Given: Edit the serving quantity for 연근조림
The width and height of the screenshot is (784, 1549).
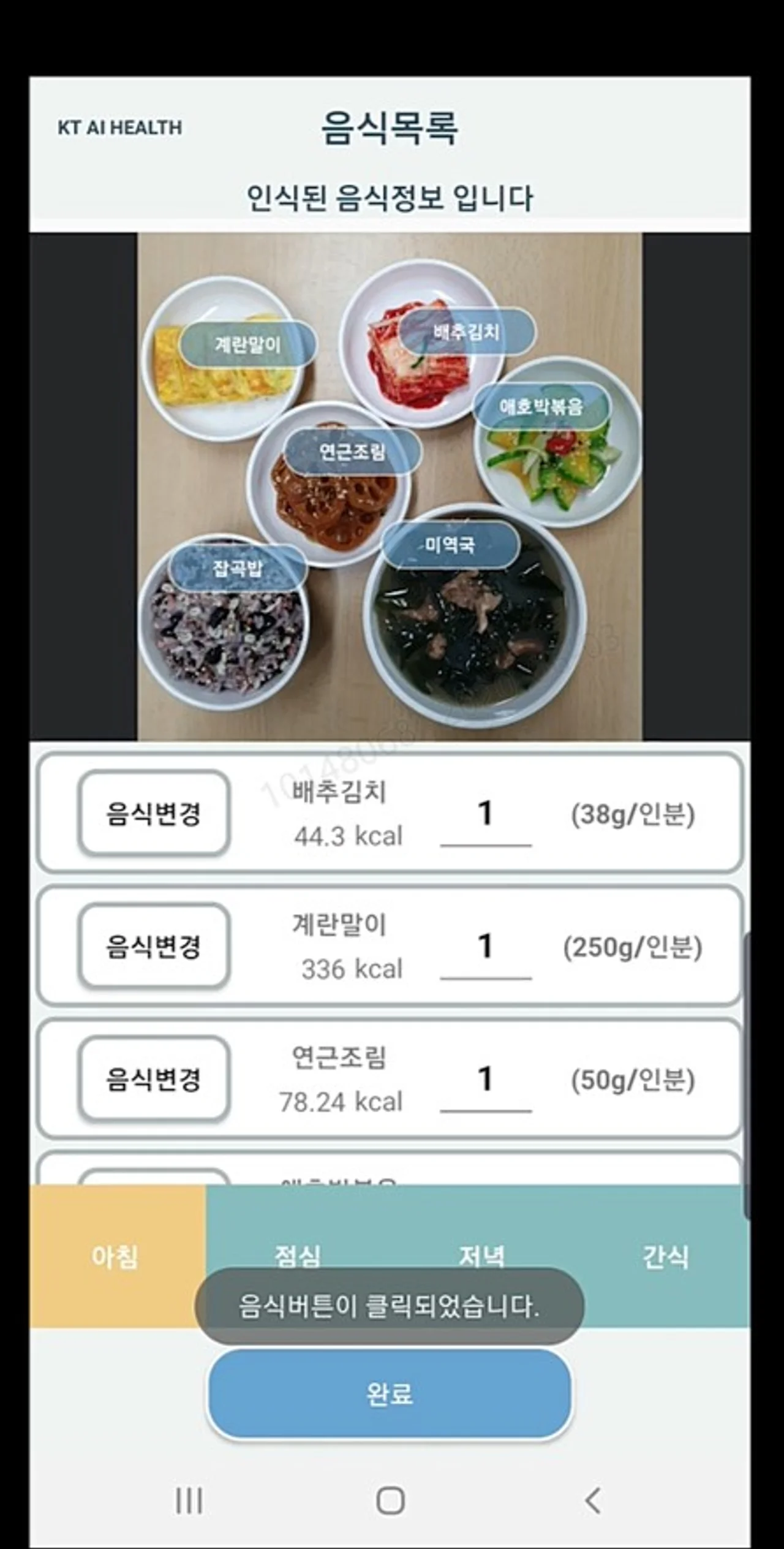Looking at the screenshot, I should click(x=485, y=1080).
